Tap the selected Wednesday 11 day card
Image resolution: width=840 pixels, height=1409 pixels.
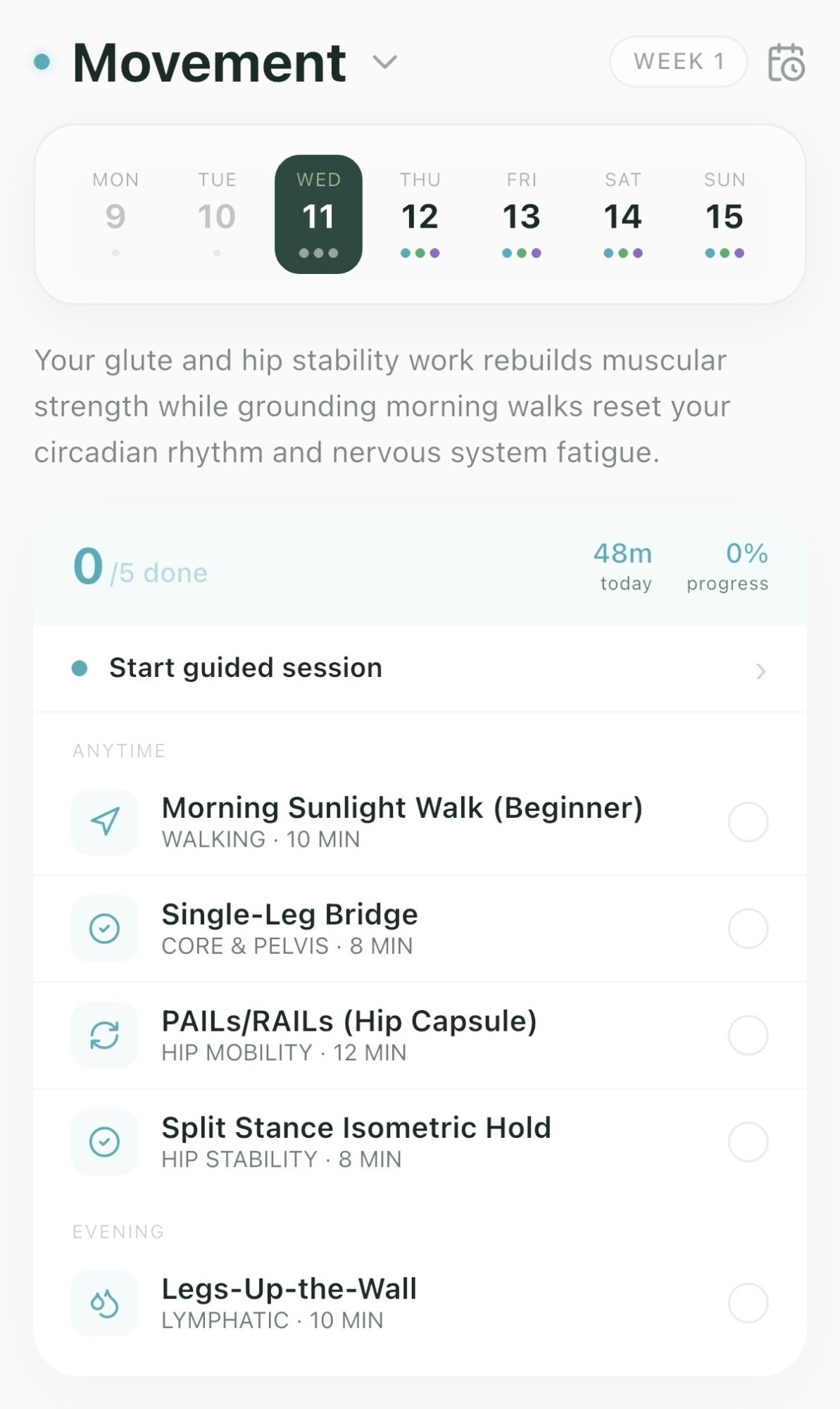pos(319,213)
